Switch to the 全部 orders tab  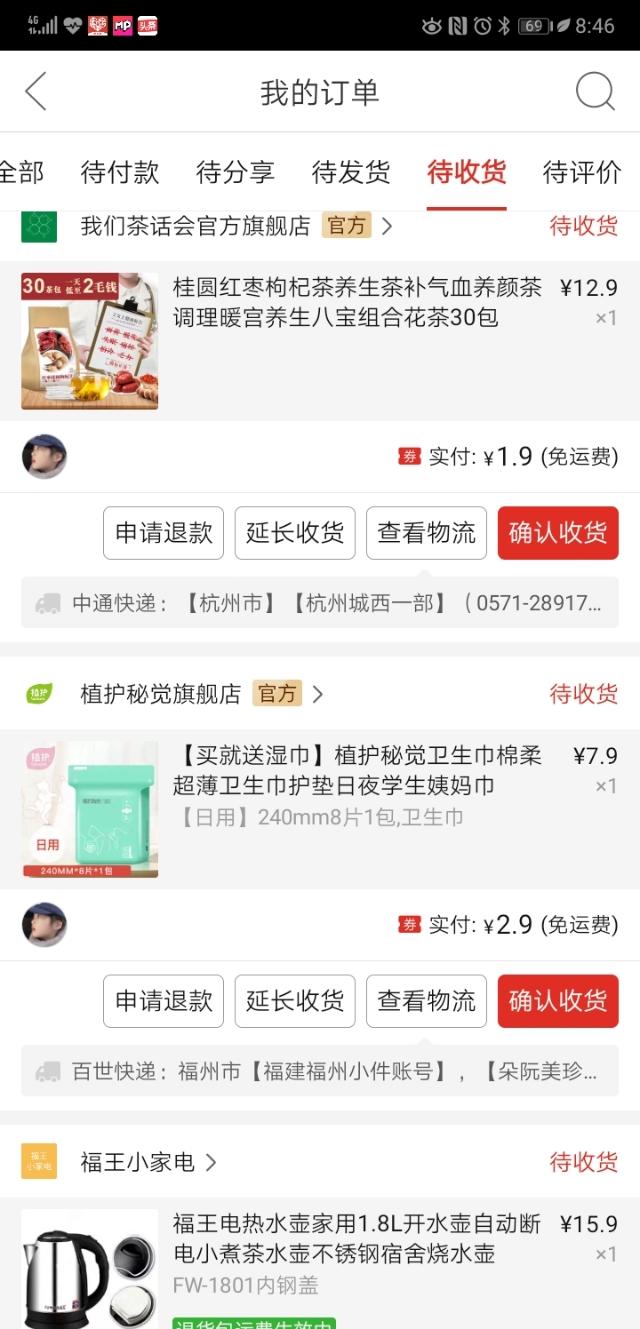21,172
